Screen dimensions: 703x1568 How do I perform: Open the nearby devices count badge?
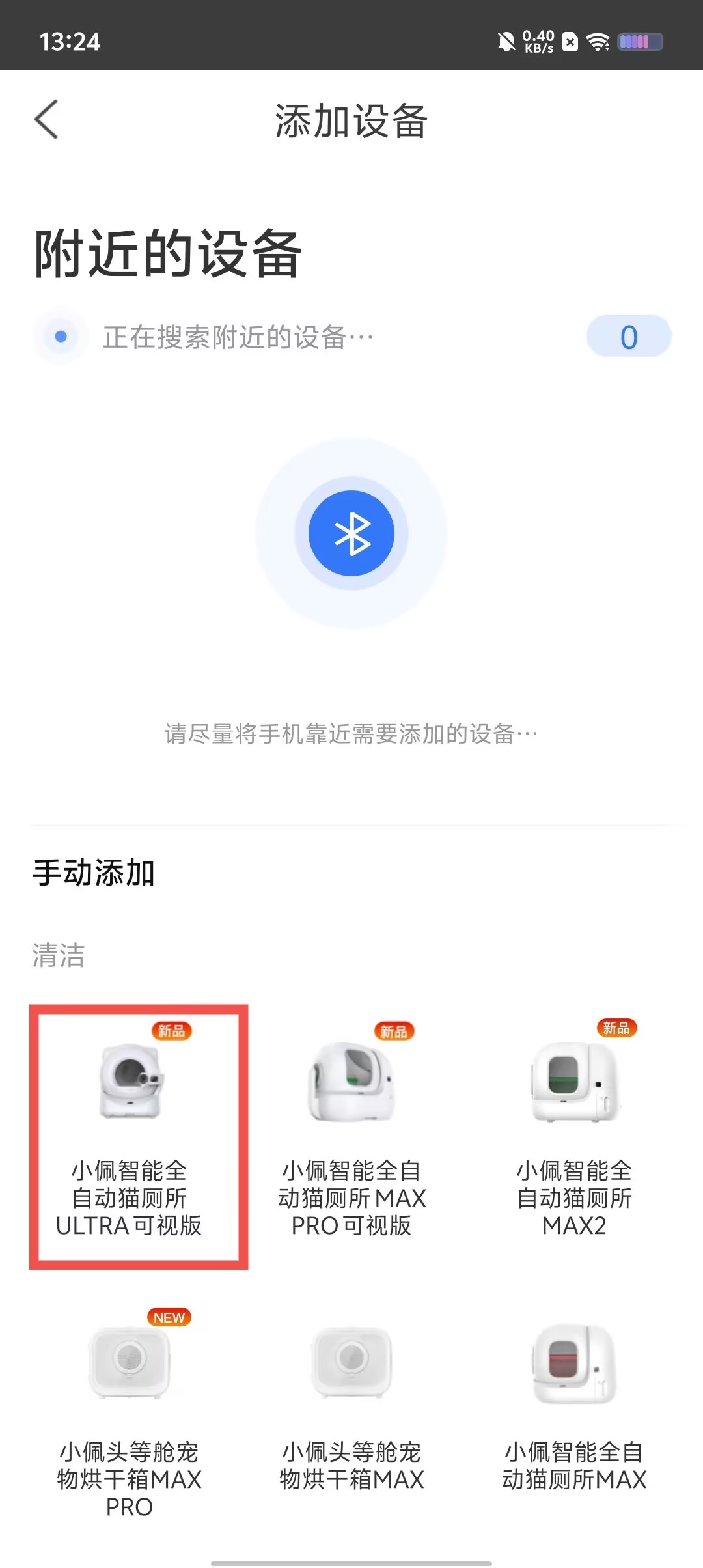pos(628,337)
